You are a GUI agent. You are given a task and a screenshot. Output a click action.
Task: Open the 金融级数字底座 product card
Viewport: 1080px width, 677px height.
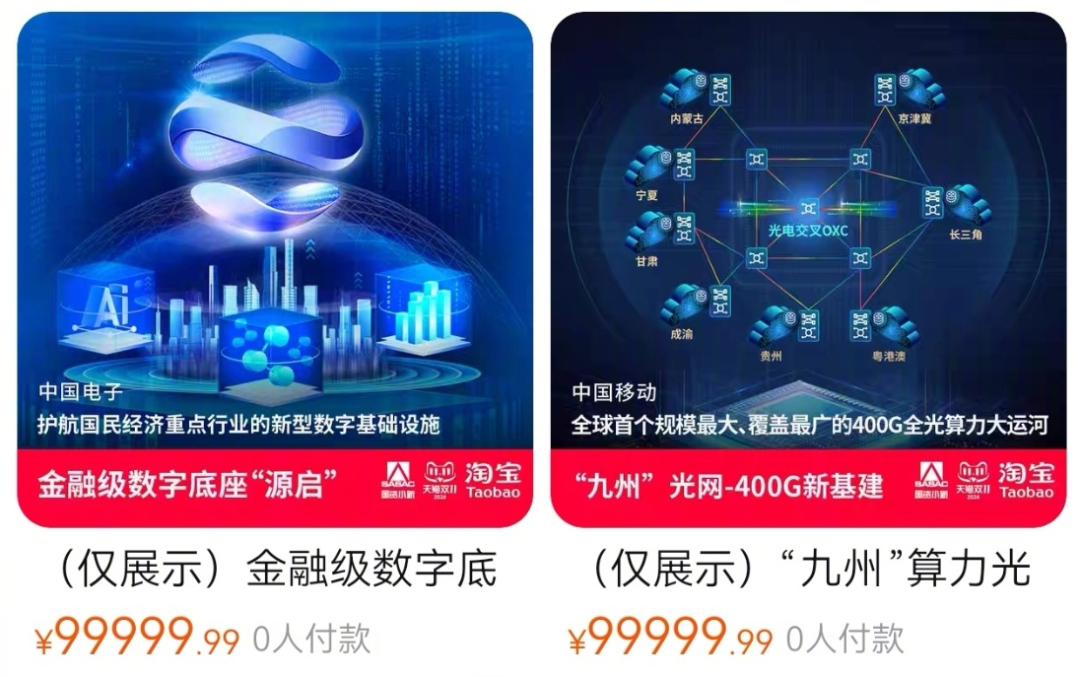(x=275, y=270)
